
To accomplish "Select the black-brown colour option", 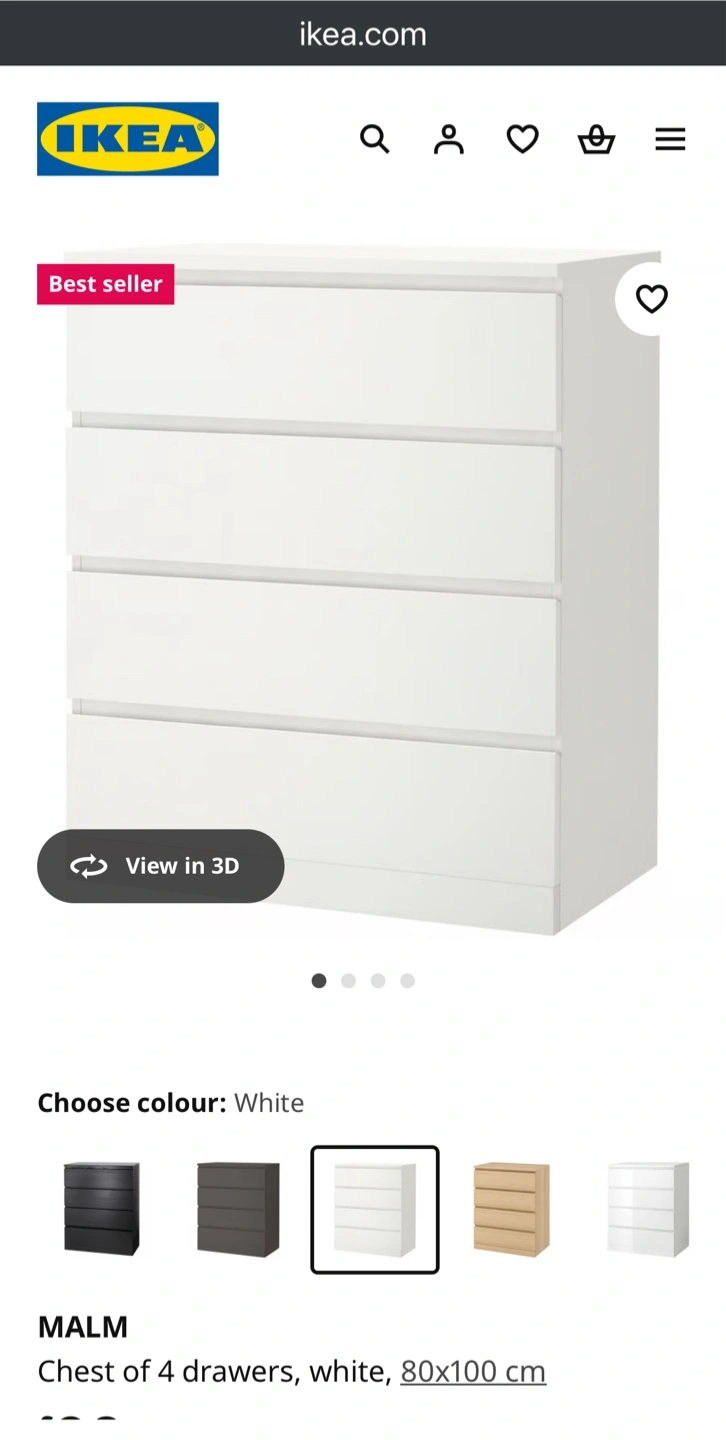I will [x=101, y=1209].
